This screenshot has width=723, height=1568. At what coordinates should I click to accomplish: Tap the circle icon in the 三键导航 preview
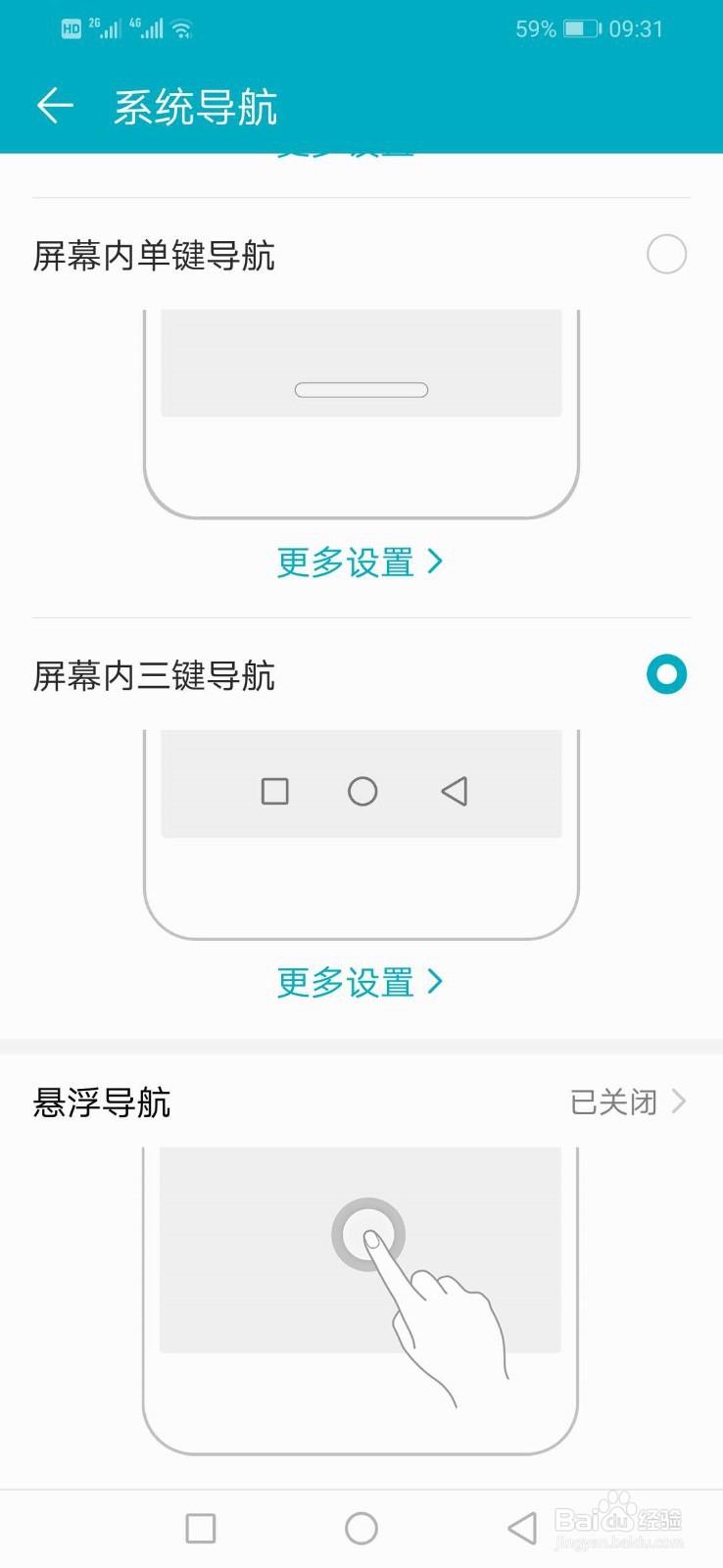(361, 792)
